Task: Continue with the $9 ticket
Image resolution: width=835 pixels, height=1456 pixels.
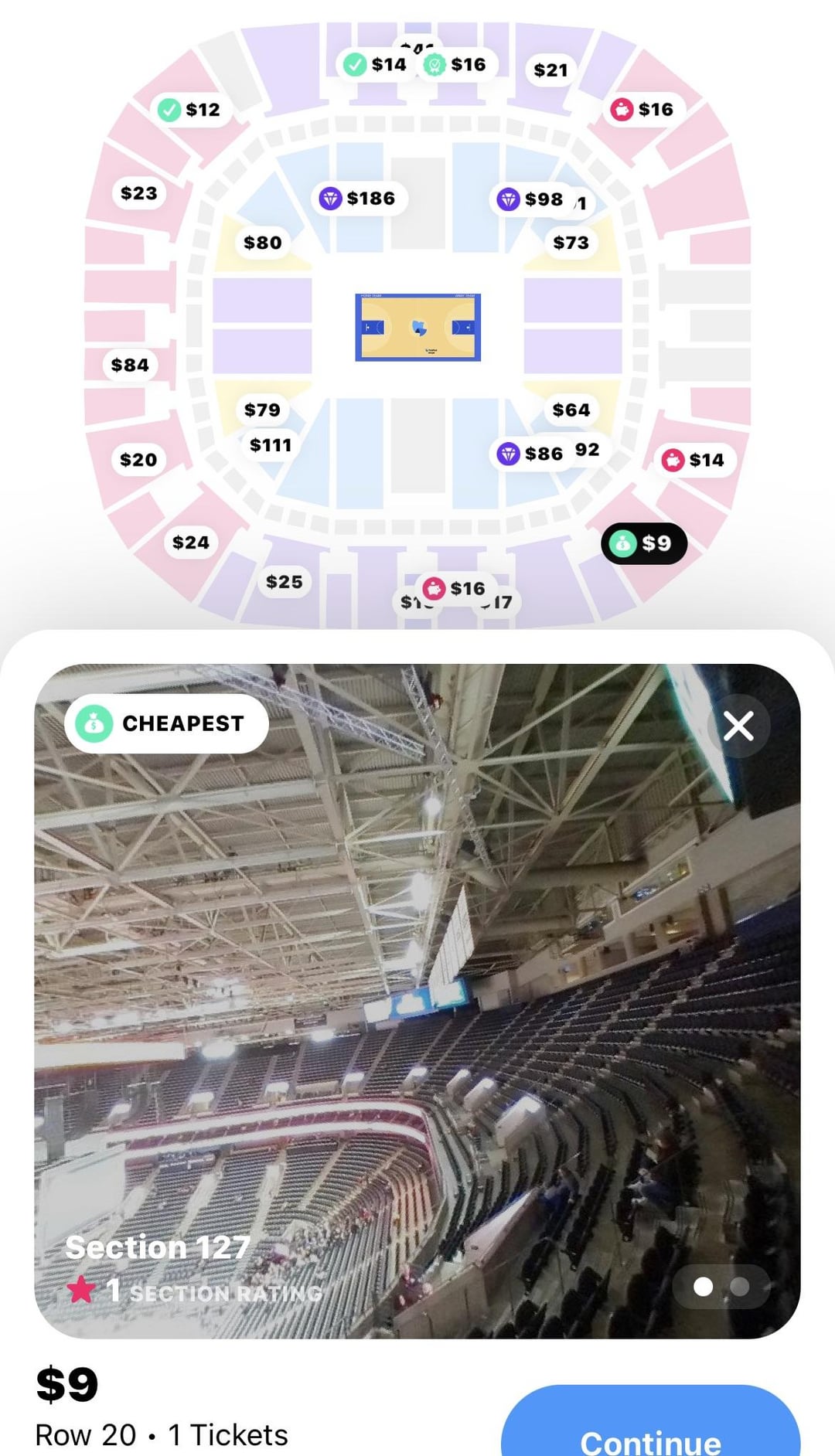Action: point(650,1424)
